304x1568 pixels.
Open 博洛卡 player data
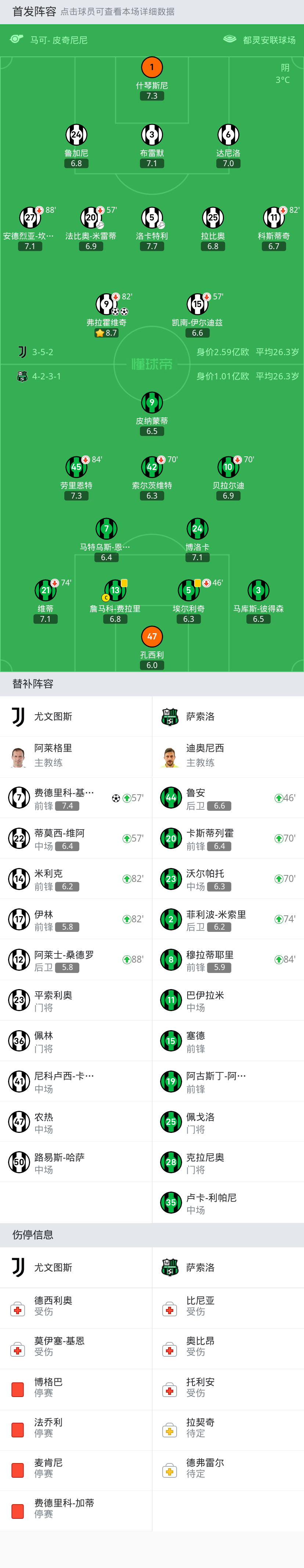198,529
